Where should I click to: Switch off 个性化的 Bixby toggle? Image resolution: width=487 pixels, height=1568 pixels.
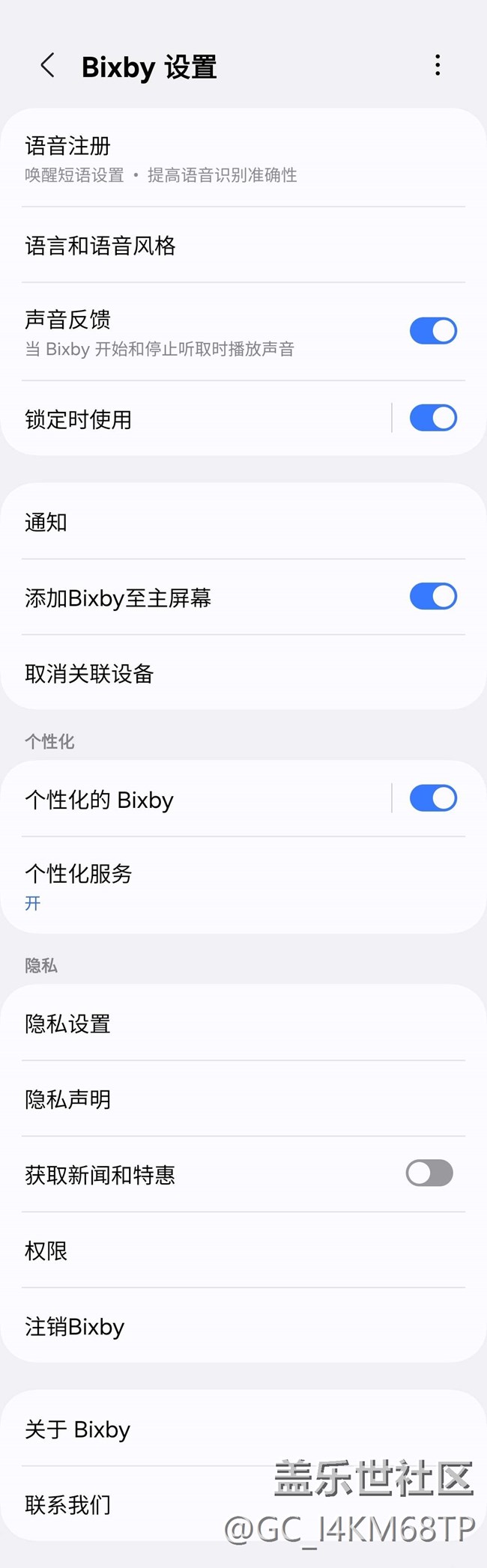pos(433,798)
